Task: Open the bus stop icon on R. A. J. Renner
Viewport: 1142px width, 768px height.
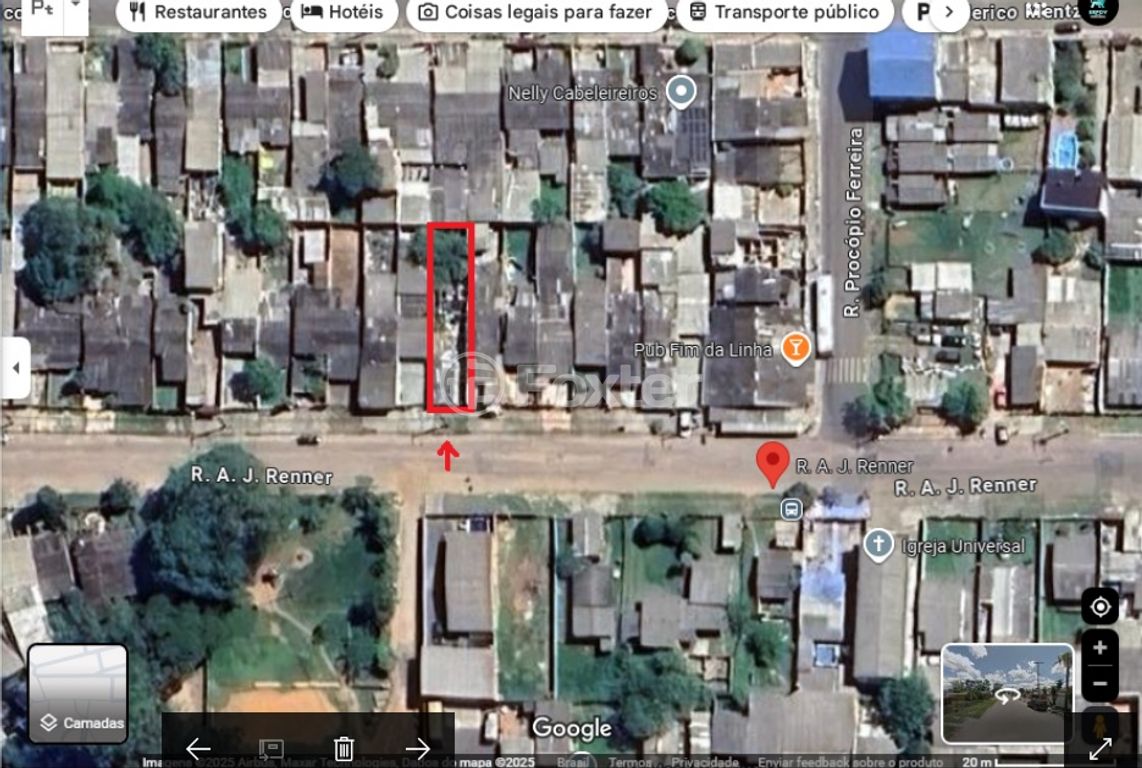Action: pos(791,510)
